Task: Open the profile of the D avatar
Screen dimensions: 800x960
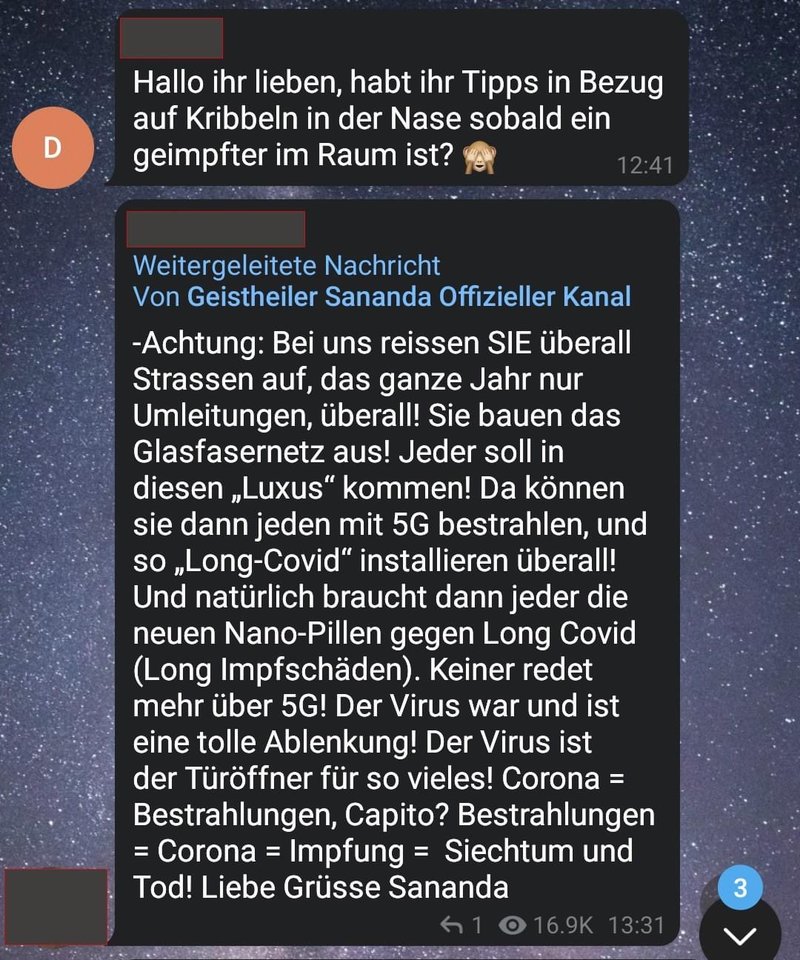Action: tap(53, 148)
